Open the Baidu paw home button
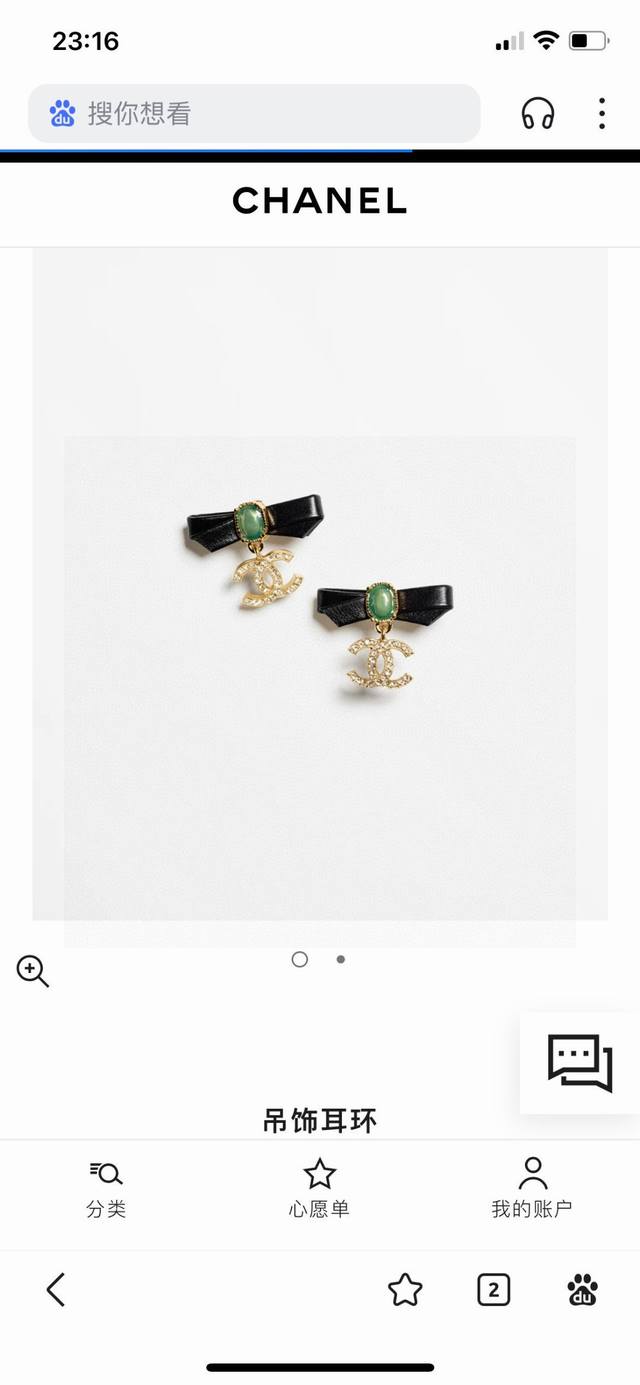The height and width of the screenshot is (1385, 640). point(582,1290)
